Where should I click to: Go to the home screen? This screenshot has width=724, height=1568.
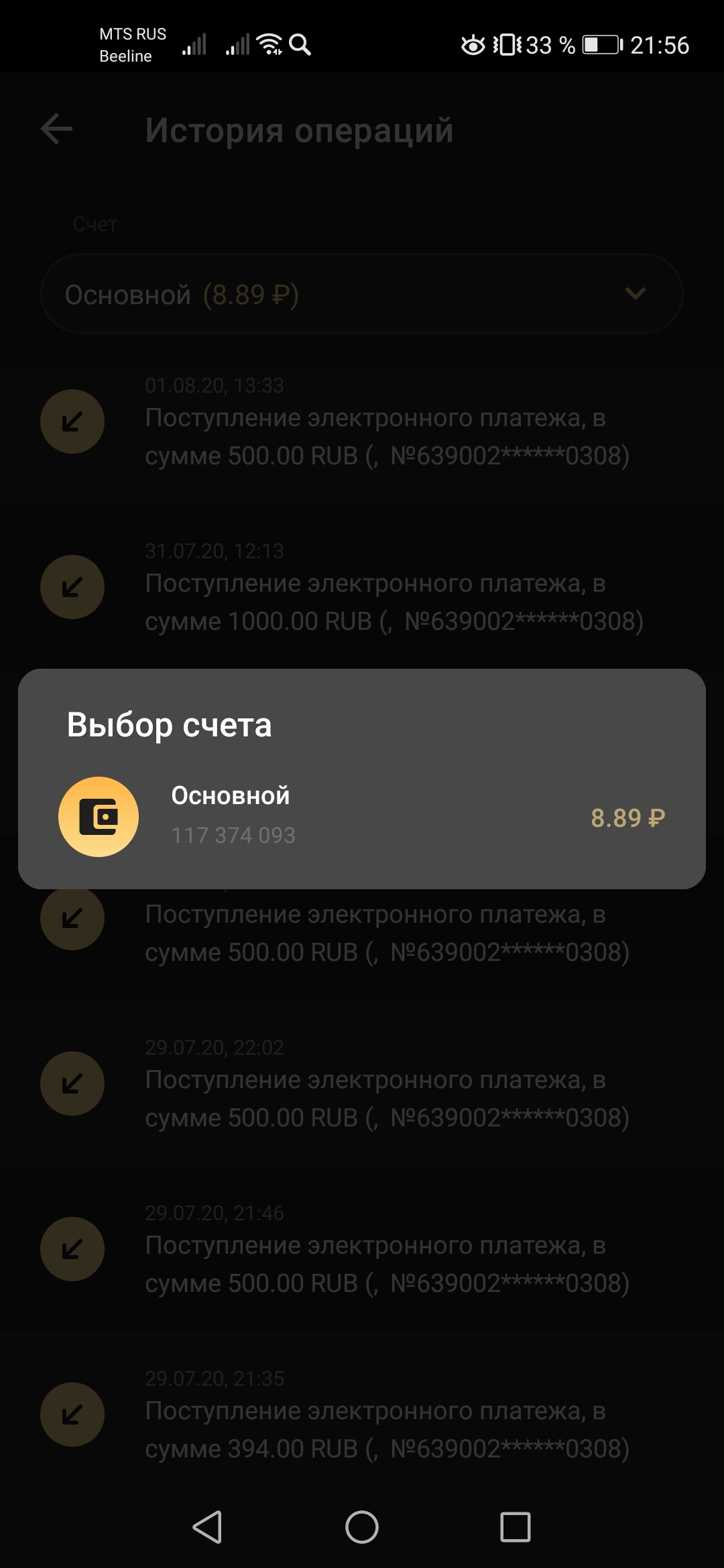coord(362,1527)
